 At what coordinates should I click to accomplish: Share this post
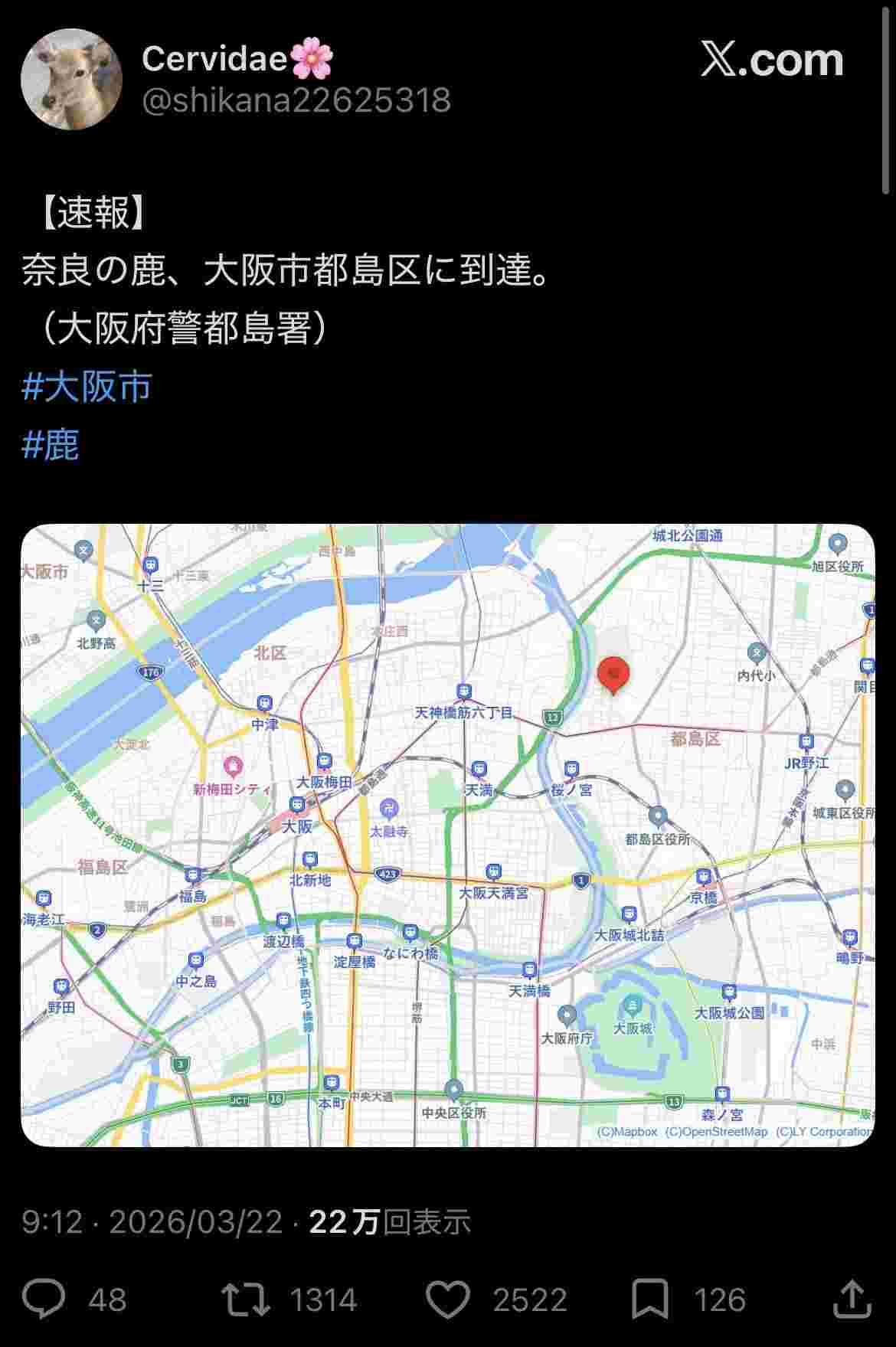pos(852,1299)
